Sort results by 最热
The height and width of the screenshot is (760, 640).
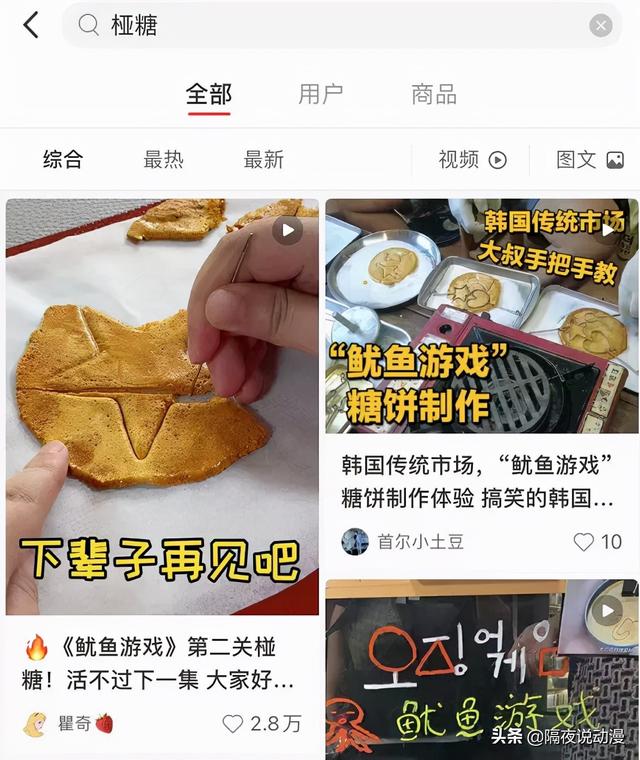(x=163, y=159)
